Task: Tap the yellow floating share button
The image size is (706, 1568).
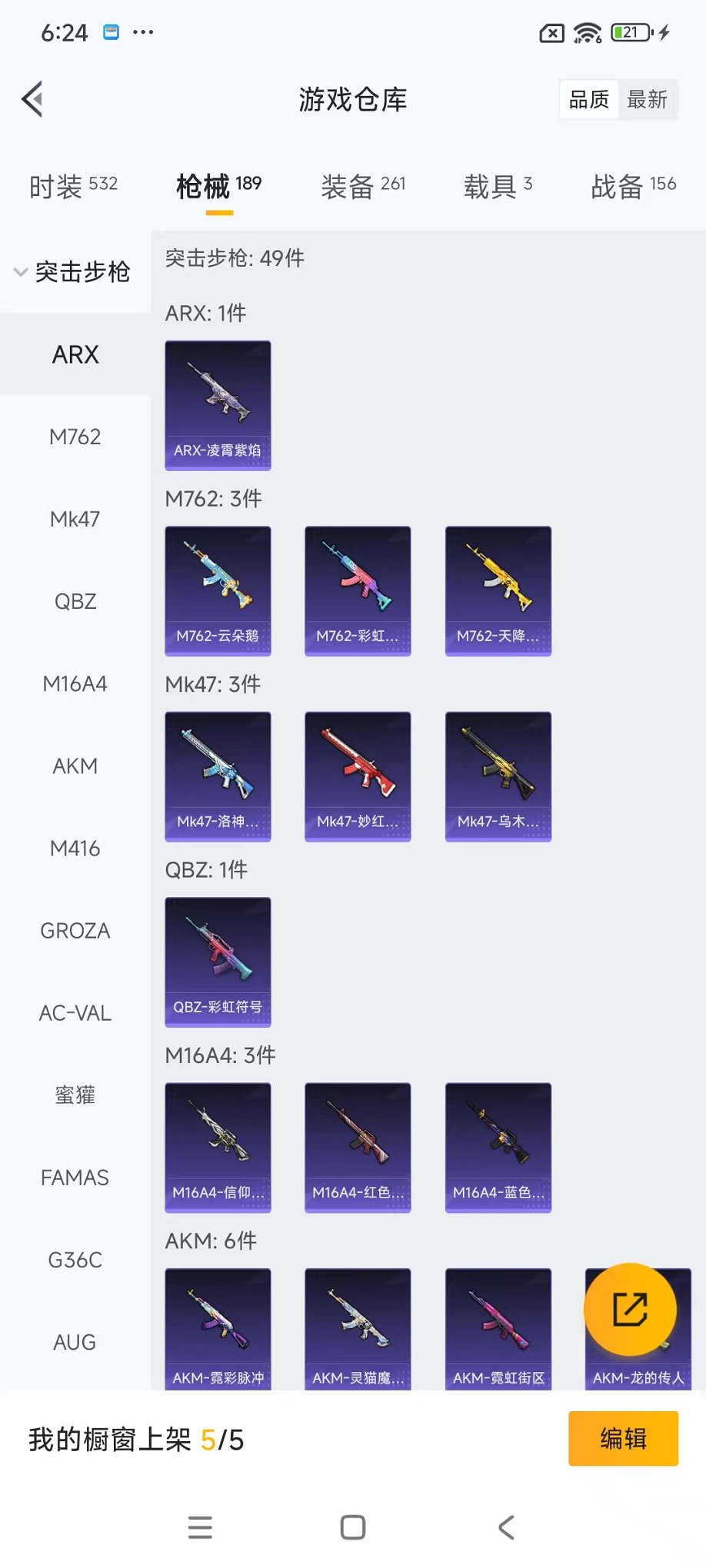Action: tap(630, 1309)
